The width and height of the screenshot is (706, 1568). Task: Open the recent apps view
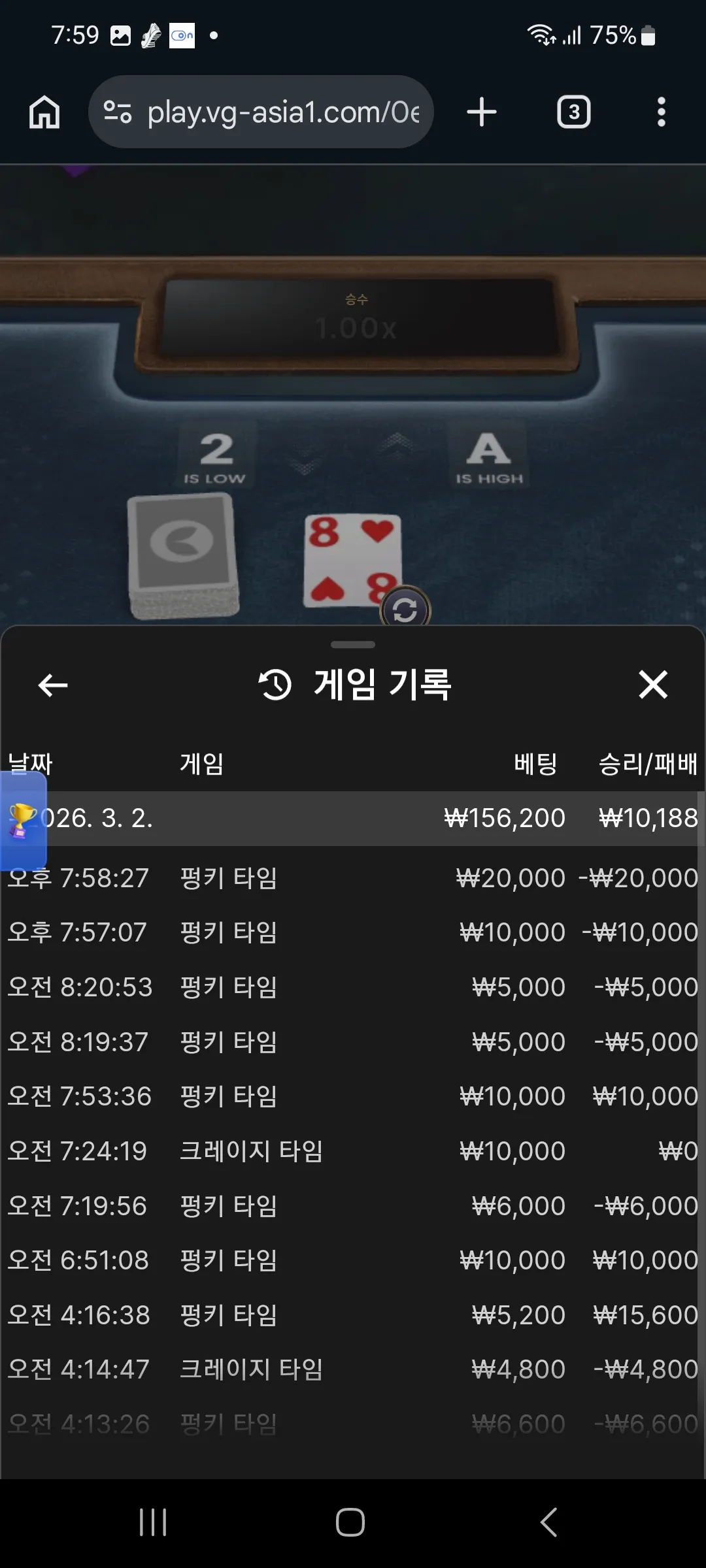click(x=154, y=1522)
